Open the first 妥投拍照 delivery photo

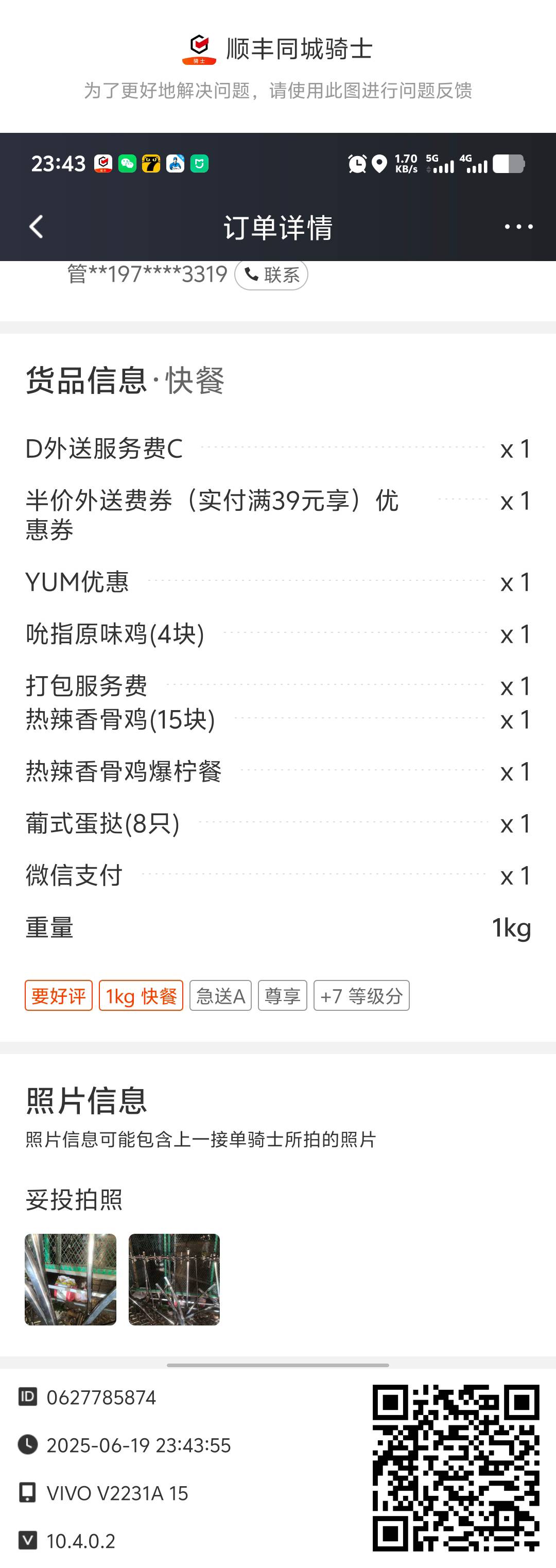pyautogui.click(x=71, y=1279)
